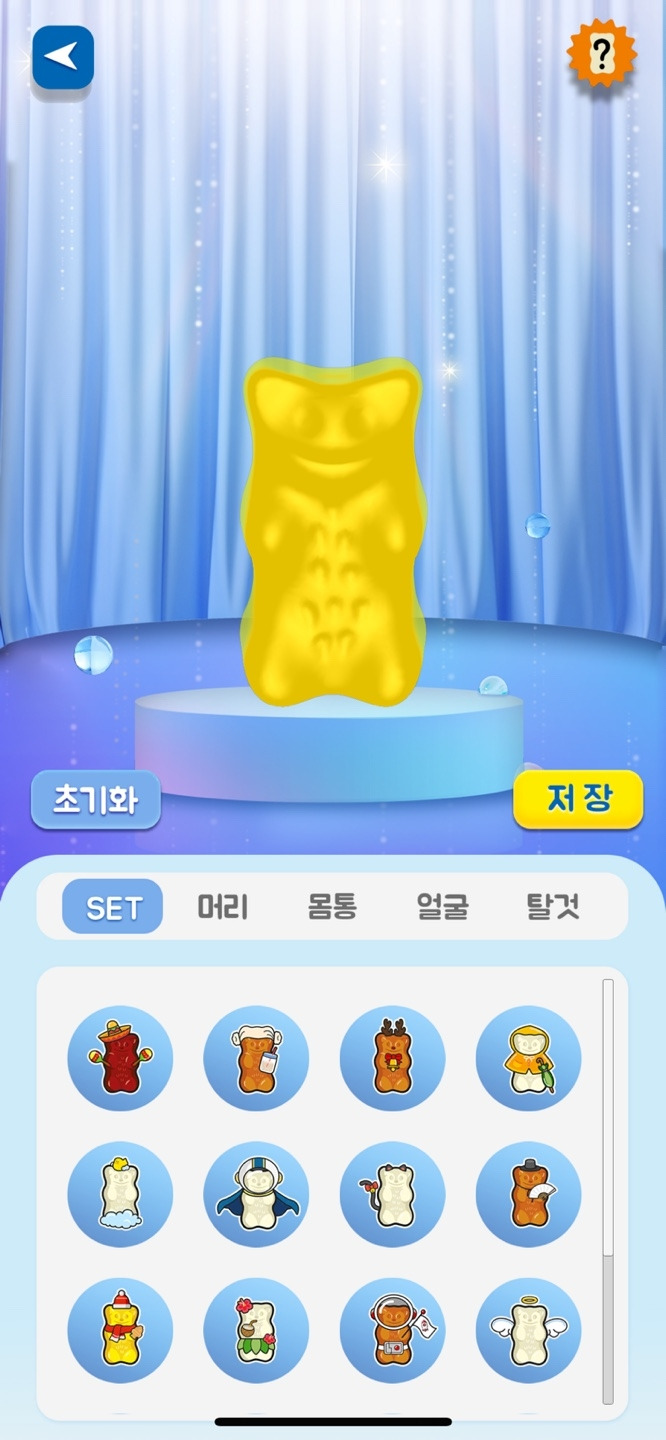Go back using the arrow button
Viewport: 666px width, 1440px height.
pos(63,58)
